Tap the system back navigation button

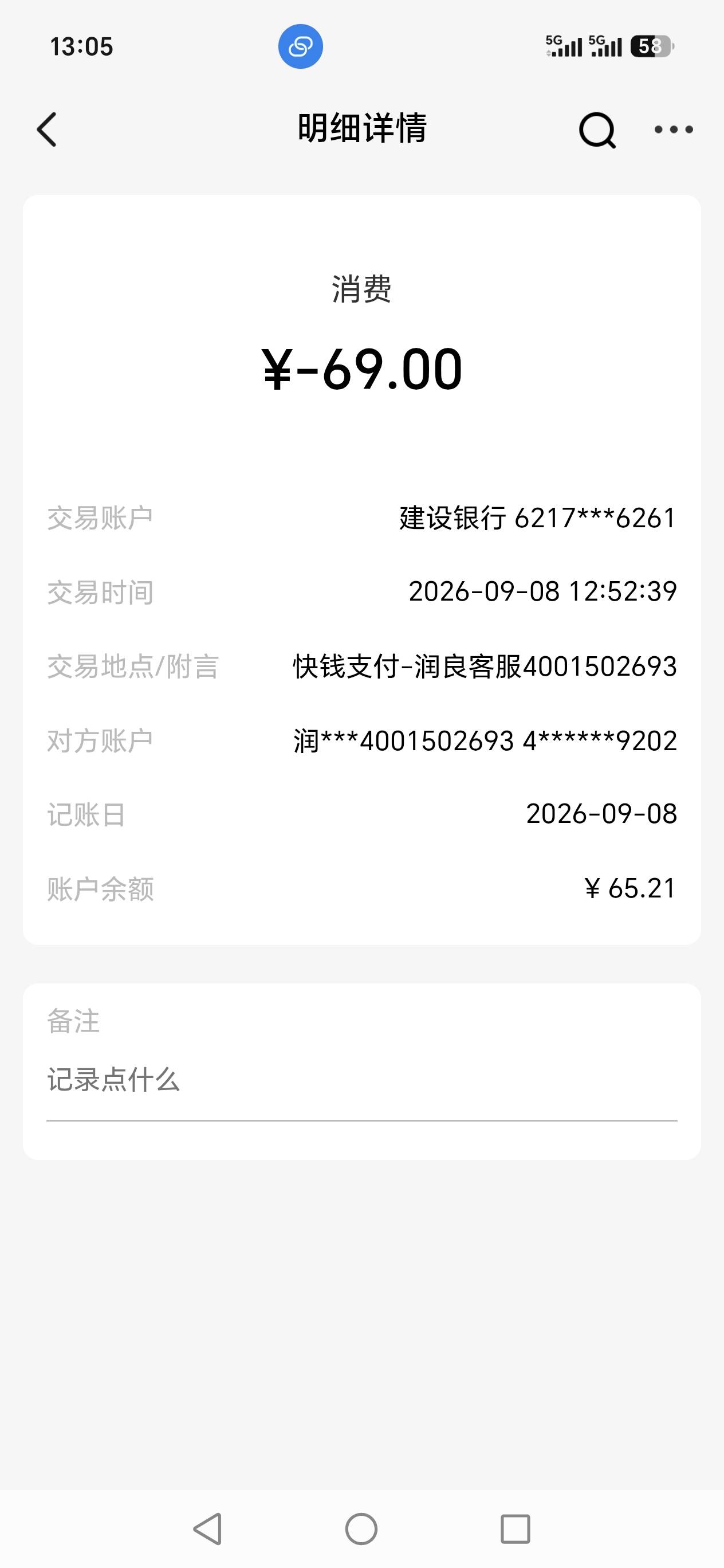(x=207, y=1528)
